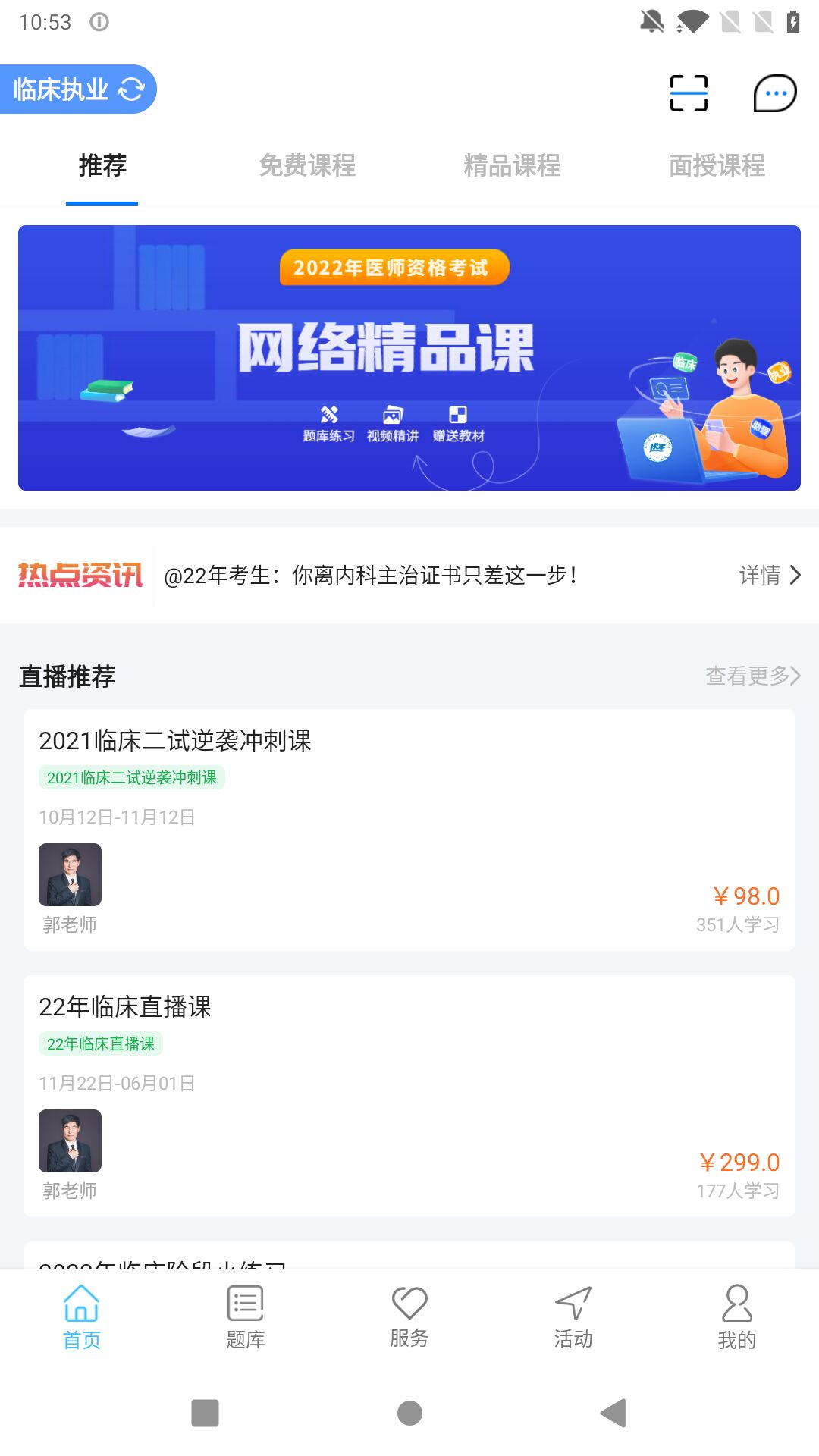
Task: Tap the 首页 home tab
Action: point(82,1317)
